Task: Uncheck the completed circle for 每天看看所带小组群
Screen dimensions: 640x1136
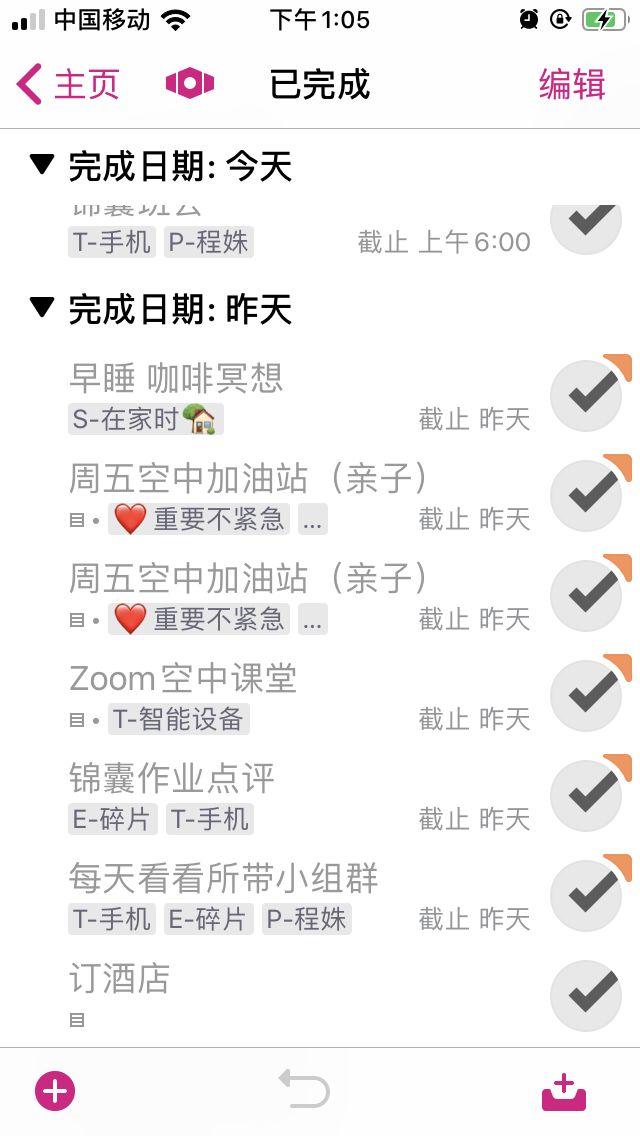Action: [x=586, y=895]
